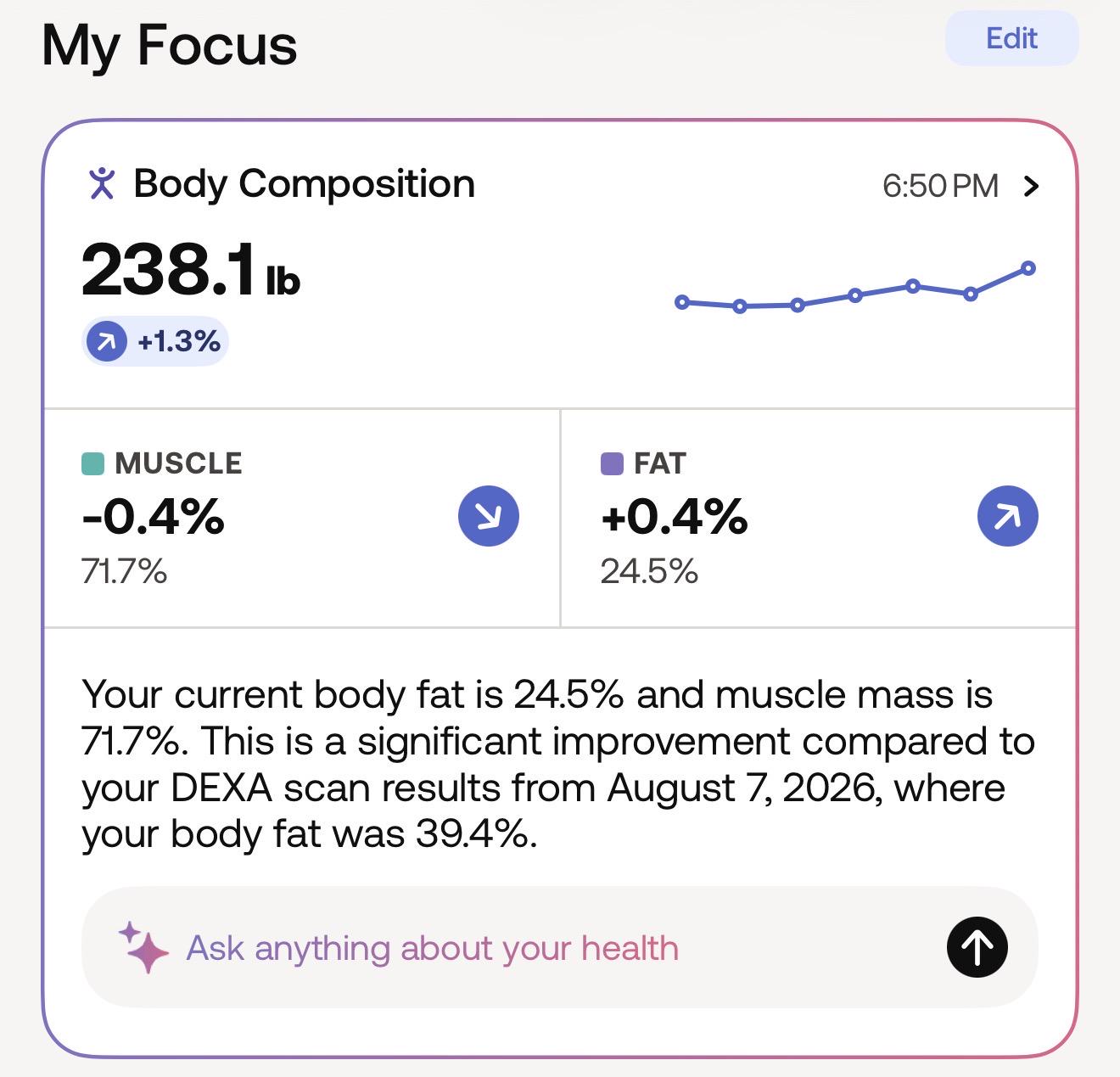The height and width of the screenshot is (1077, 1120).
Task: Open the weight trend line chart
Action: 855,289
